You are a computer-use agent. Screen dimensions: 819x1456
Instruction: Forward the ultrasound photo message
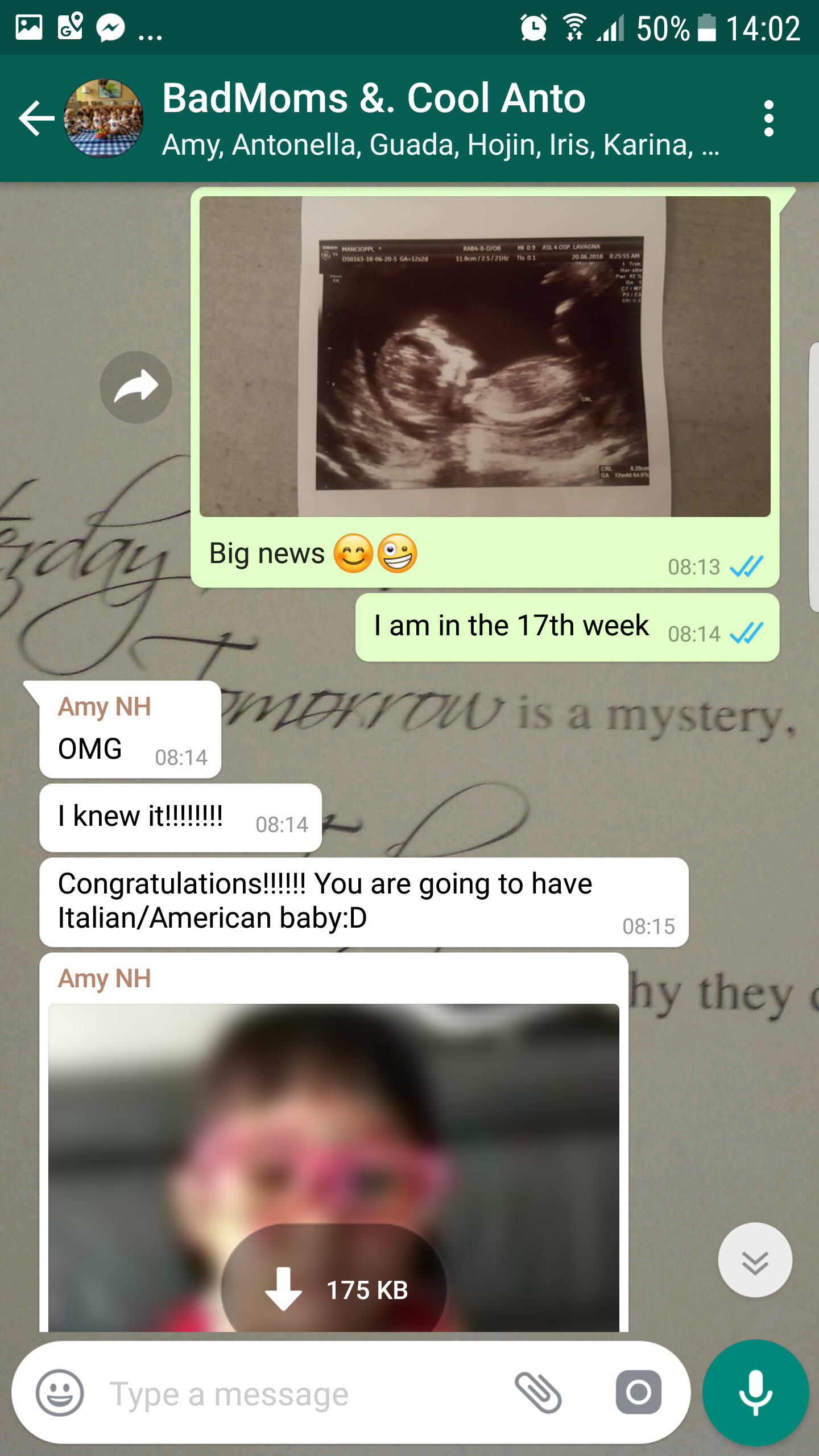[135, 387]
